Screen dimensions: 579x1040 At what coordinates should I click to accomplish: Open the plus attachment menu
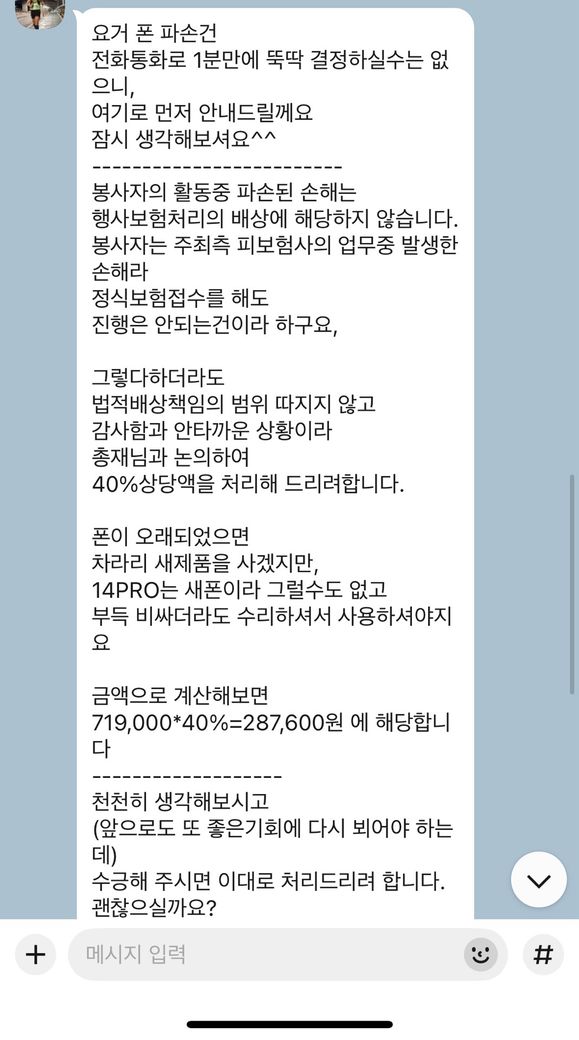click(35, 954)
